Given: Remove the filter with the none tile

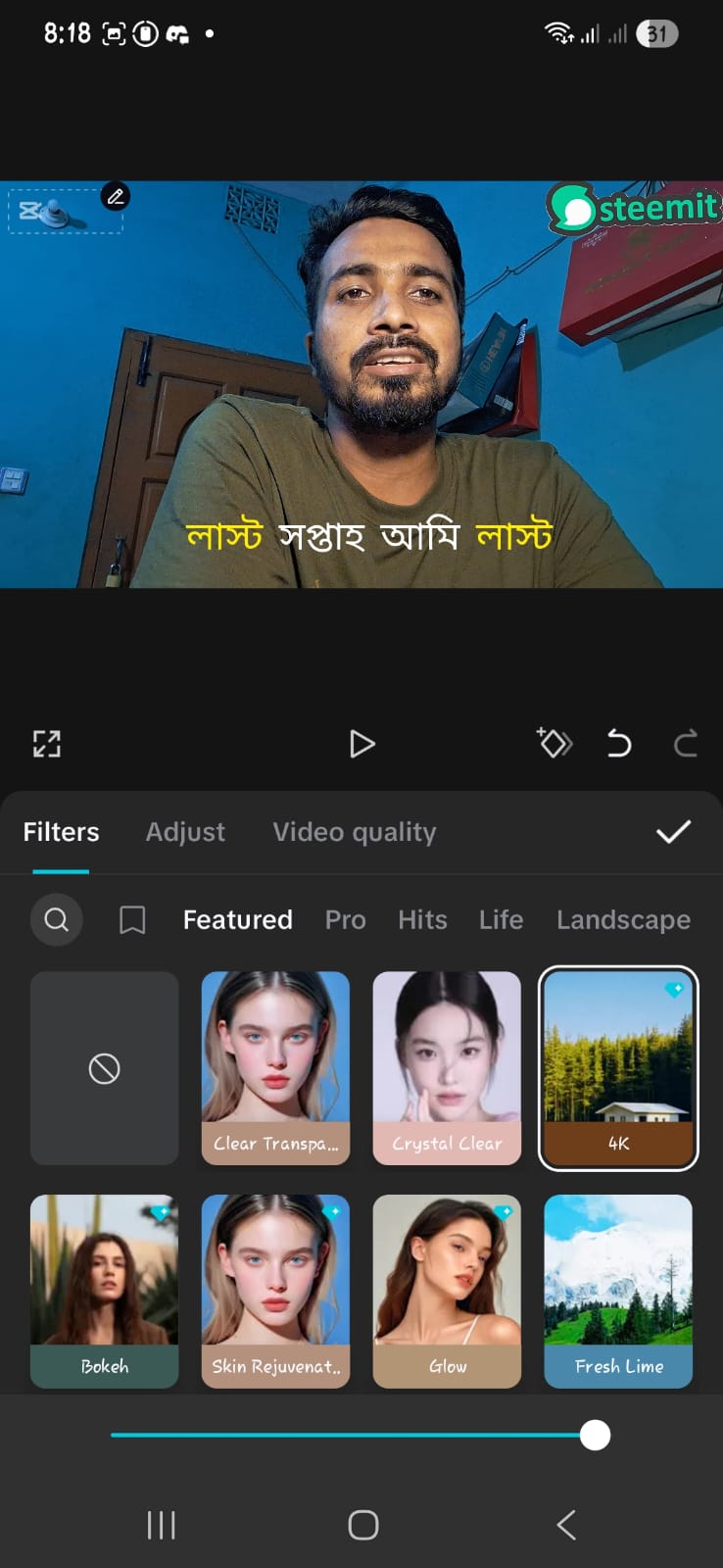Looking at the screenshot, I should [x=105, y=1067].
